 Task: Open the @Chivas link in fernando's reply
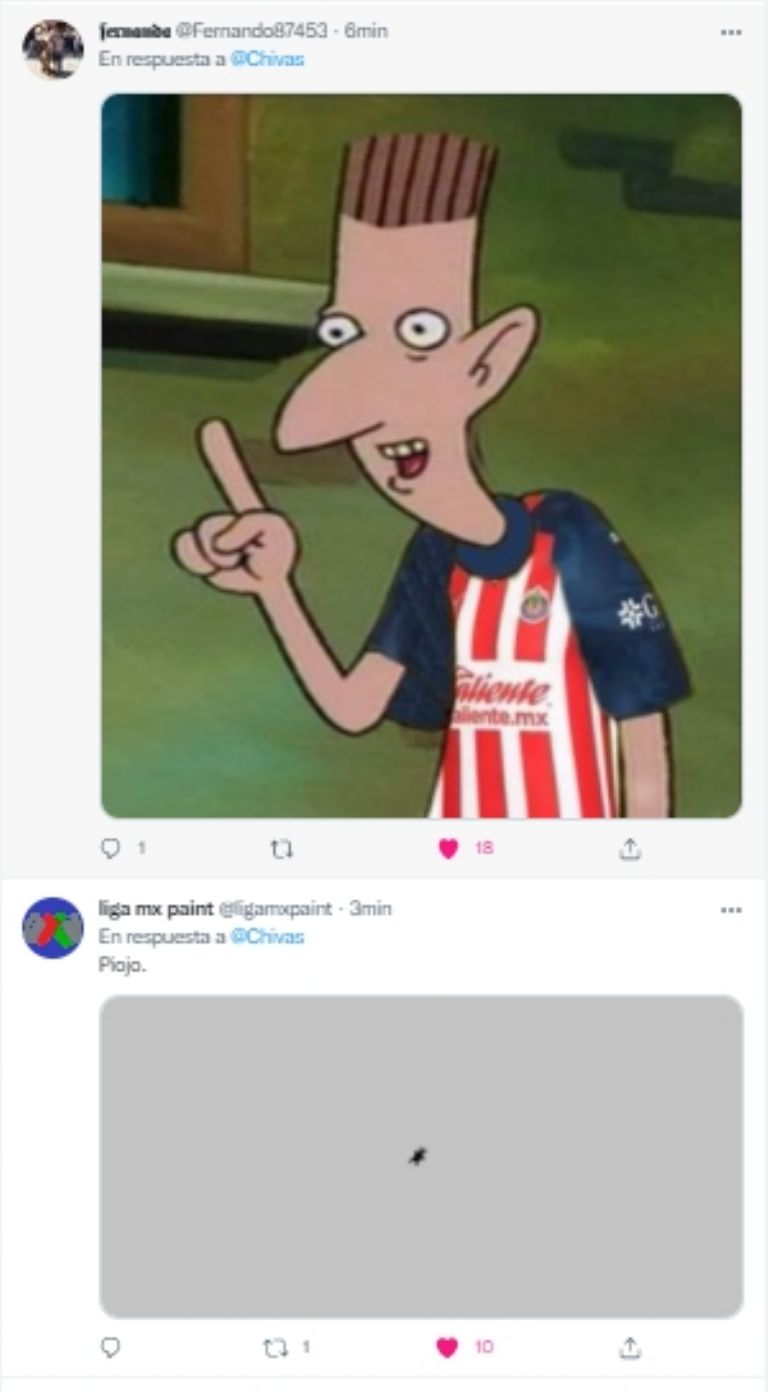click(267, 59)
